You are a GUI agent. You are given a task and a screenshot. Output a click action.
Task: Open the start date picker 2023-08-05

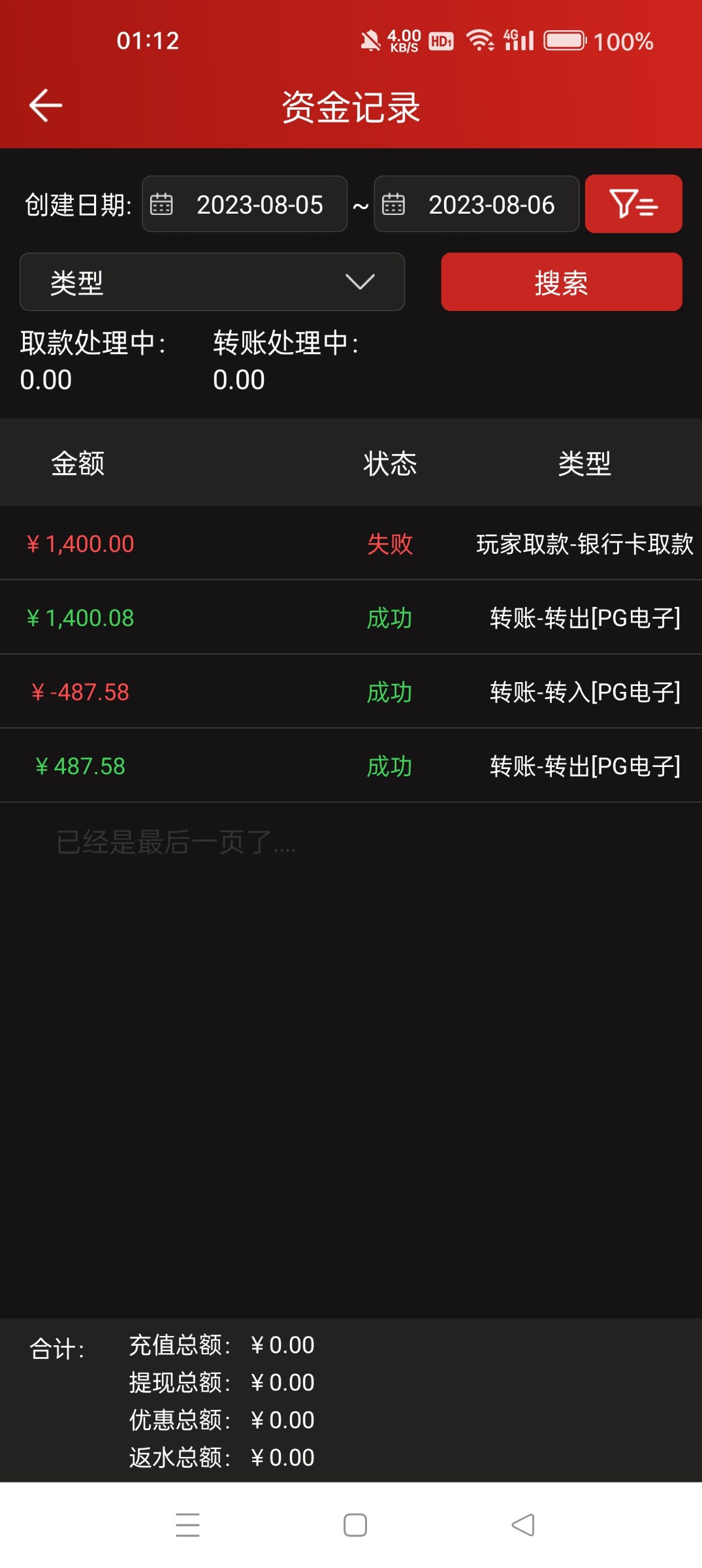[x=245, y=204]
